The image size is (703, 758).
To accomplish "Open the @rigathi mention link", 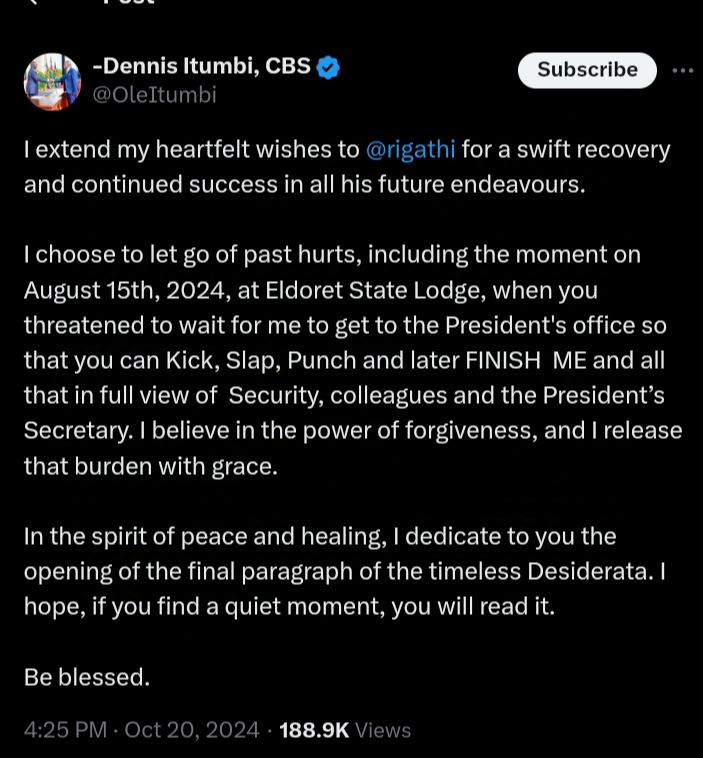I will click(x=411, y=150).
